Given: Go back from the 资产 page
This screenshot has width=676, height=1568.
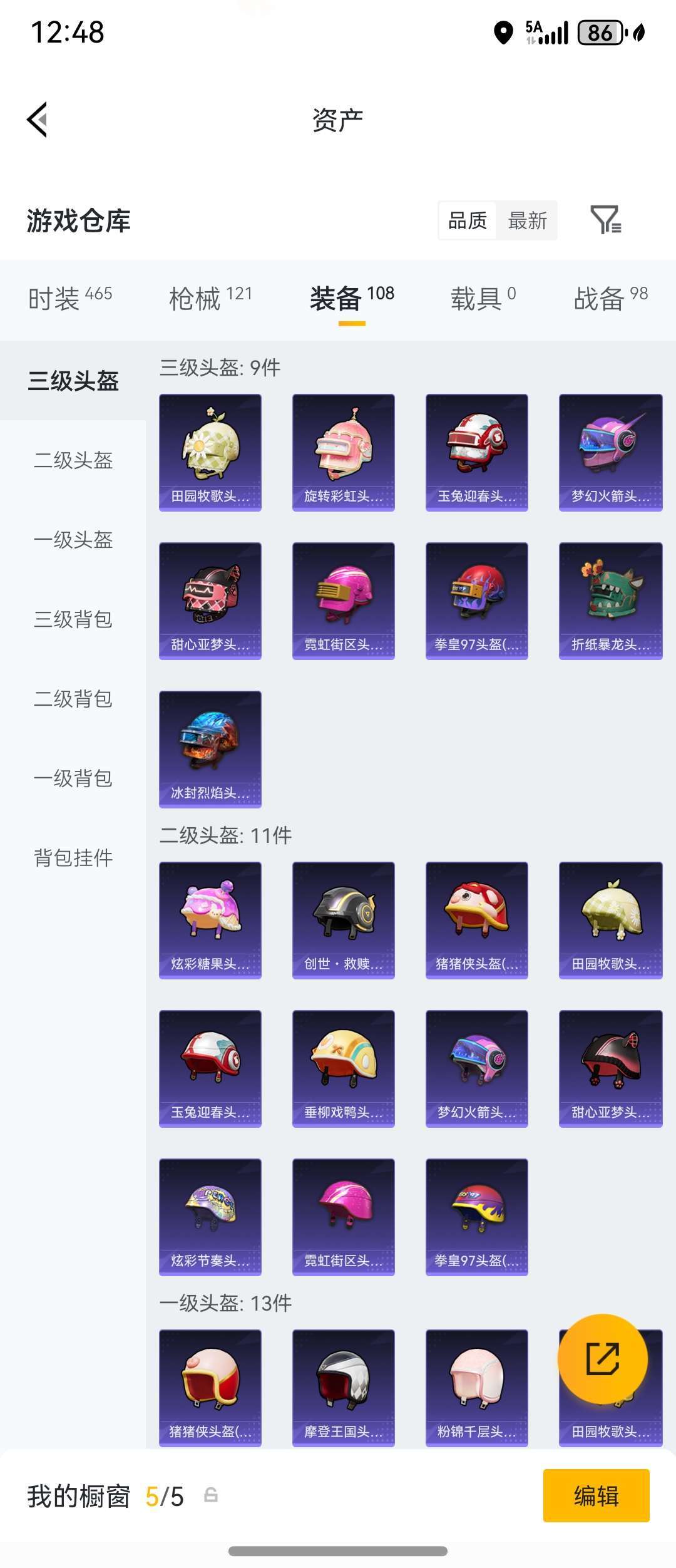Looking at the screenshot, I should point(38,119).
